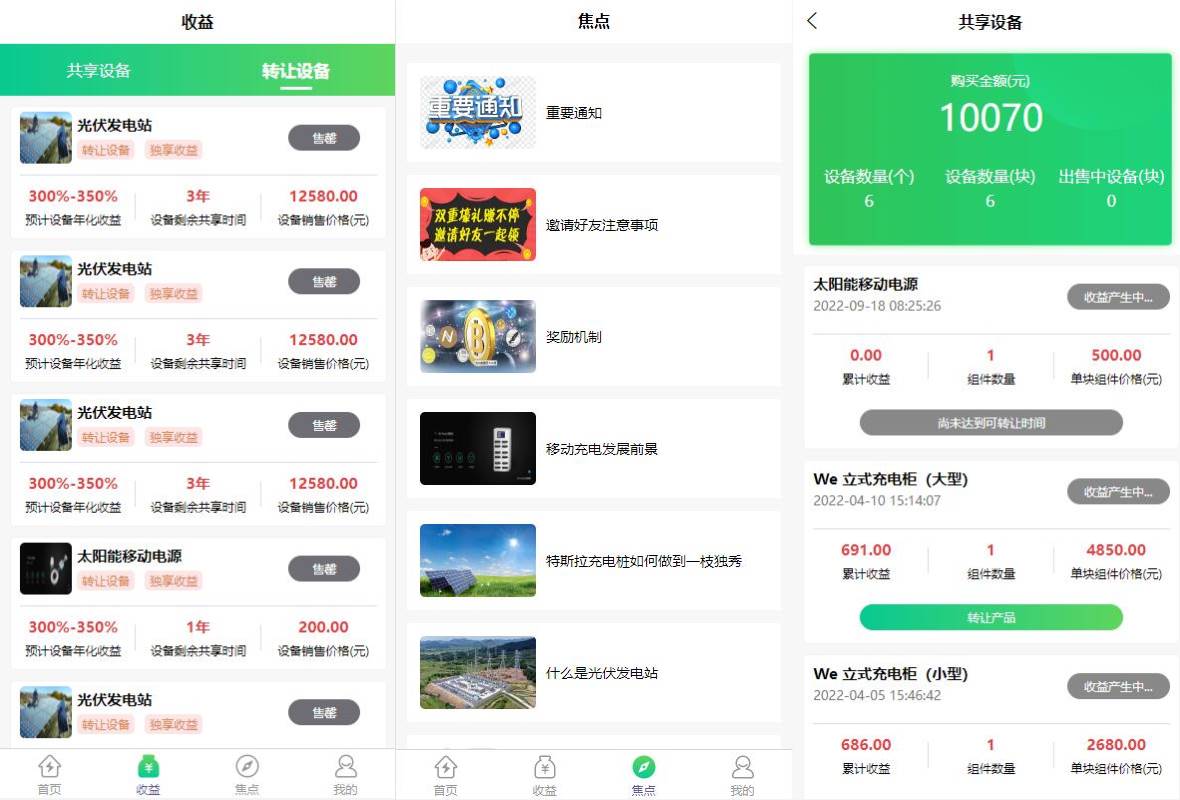Tap 收益产生中 for We 立式充电柜 (小型)
Screen dimensions: 1180x800
1117,686
